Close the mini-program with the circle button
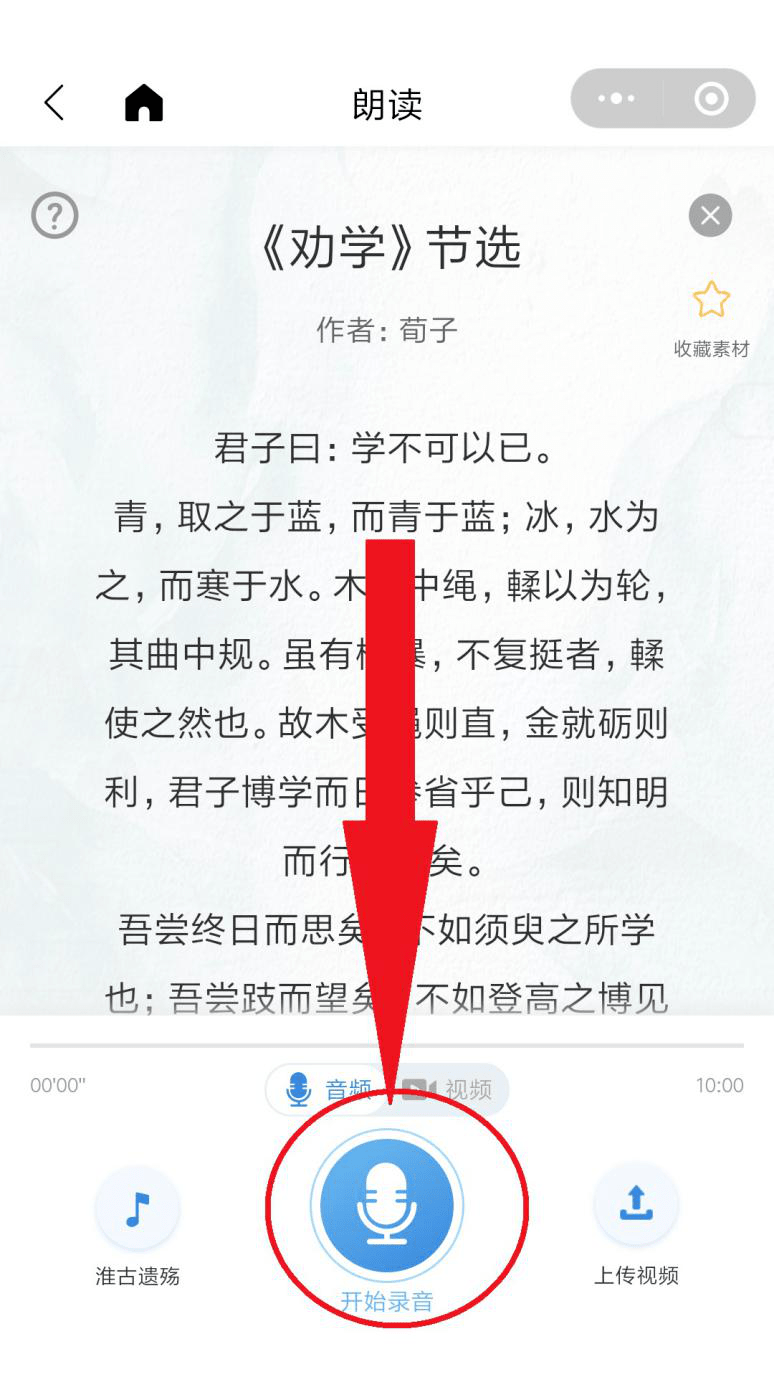Image resolution: width=774 pixels, height=1377 pixels. coord(711,99)
